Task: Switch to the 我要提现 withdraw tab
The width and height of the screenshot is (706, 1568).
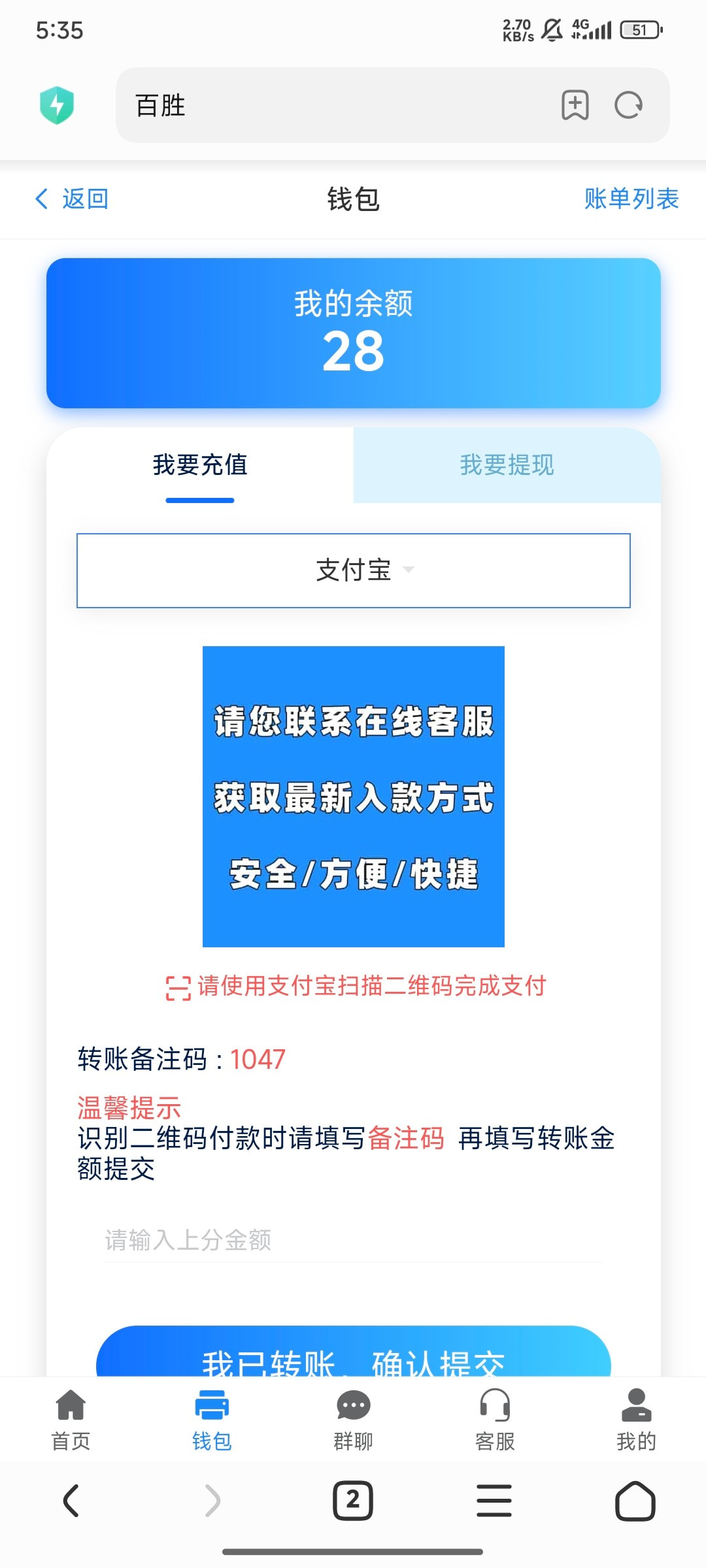Action: [x=507, y=465]
